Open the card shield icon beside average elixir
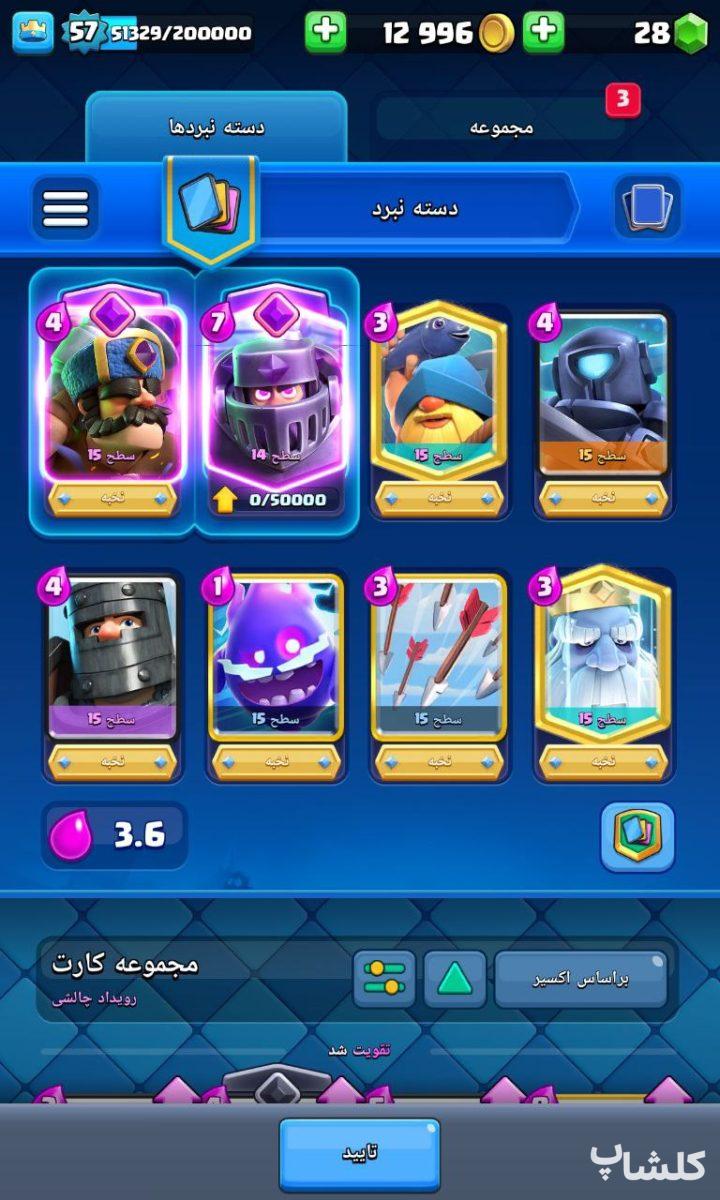Viewport: 720px width, 1200px height. coord(637,837)
